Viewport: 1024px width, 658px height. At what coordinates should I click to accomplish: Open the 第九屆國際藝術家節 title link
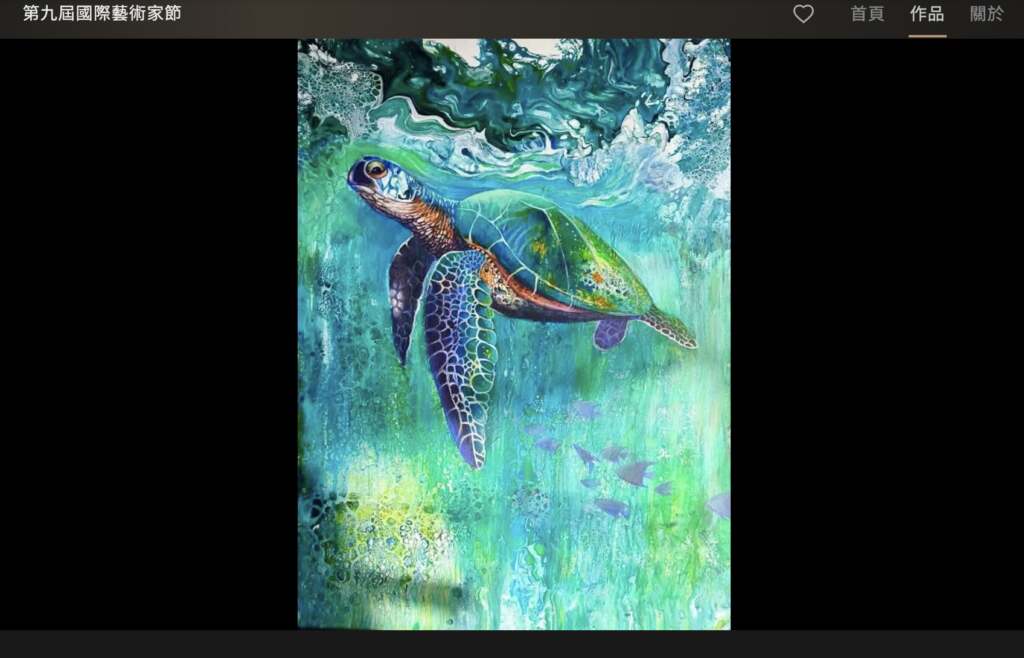[x=102, y=14]
